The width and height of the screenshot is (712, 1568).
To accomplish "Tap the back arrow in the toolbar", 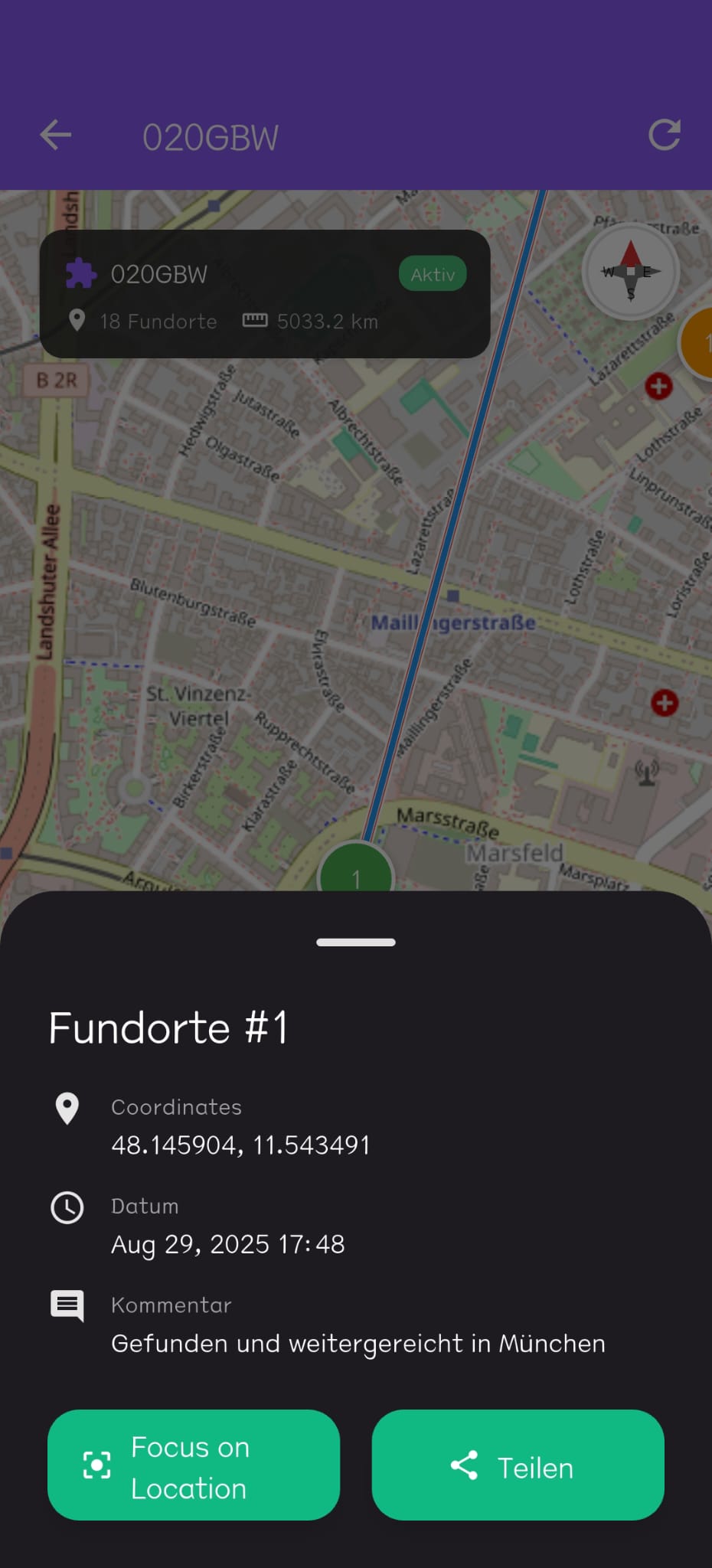I will [54, 135].
